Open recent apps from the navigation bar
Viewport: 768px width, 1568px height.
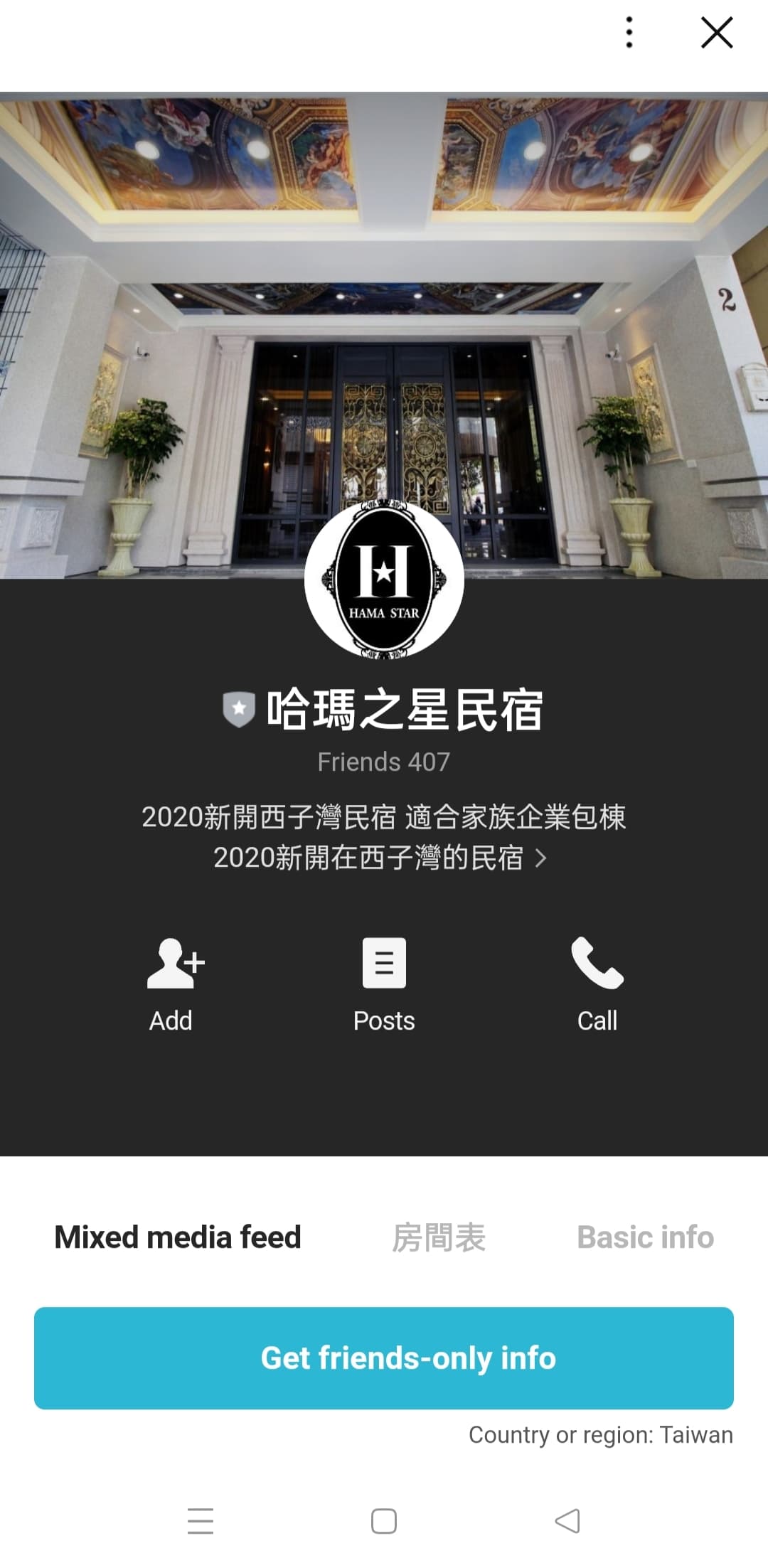pyautogui.click(x=201, y=1521)
